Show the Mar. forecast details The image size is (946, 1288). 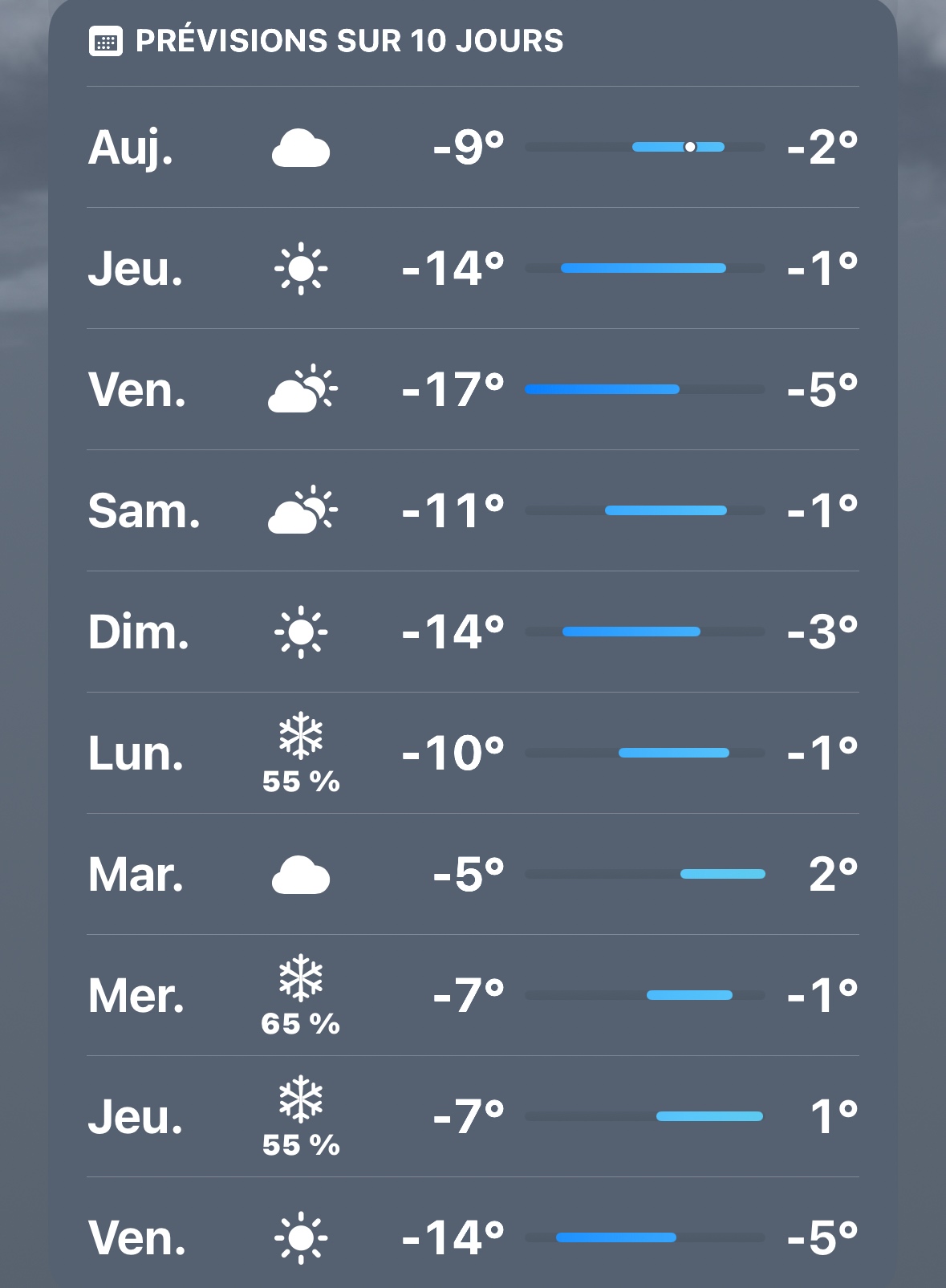(473, 875)
